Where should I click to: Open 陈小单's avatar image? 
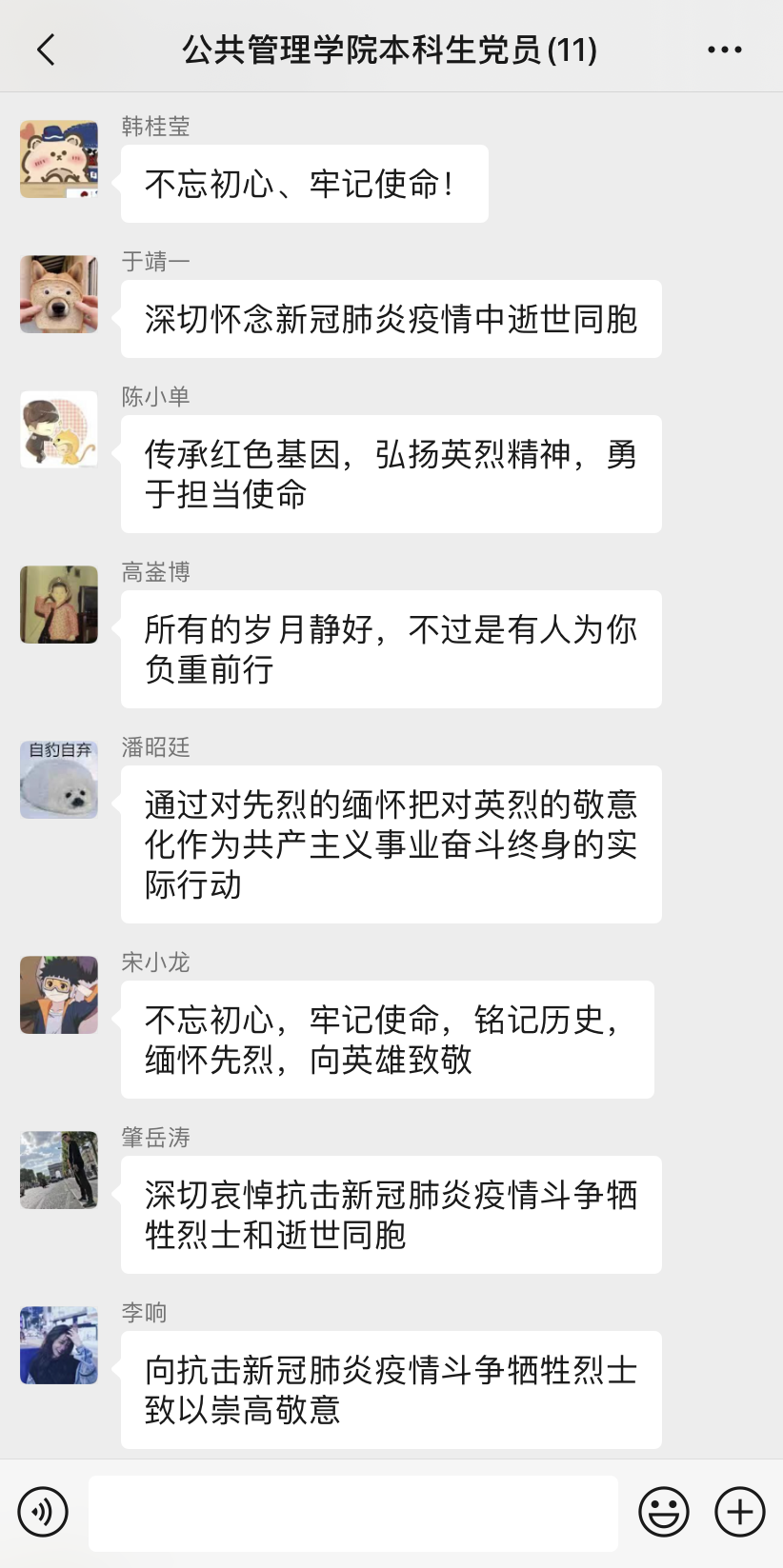[58, 429]
